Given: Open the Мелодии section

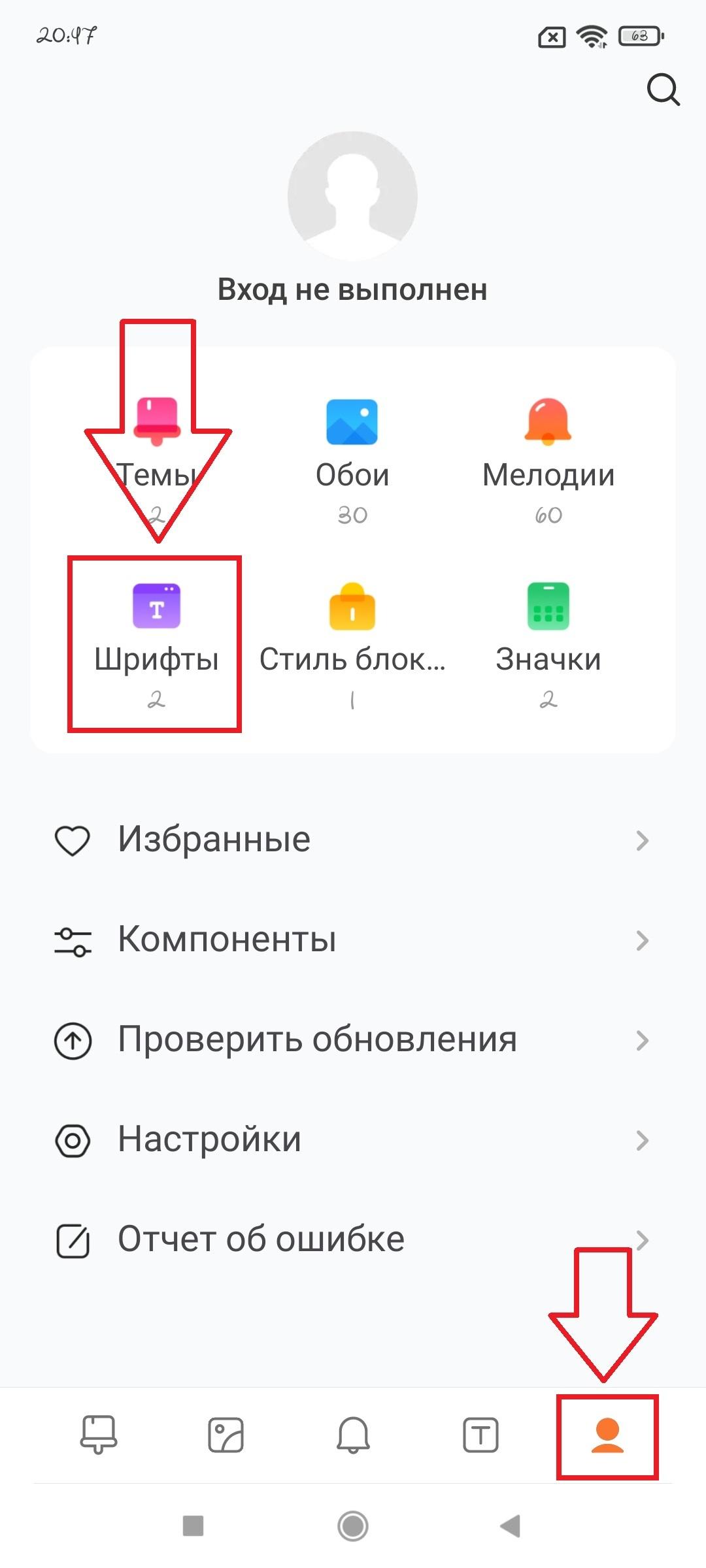Looking at the screenshot, I should 548,457.
